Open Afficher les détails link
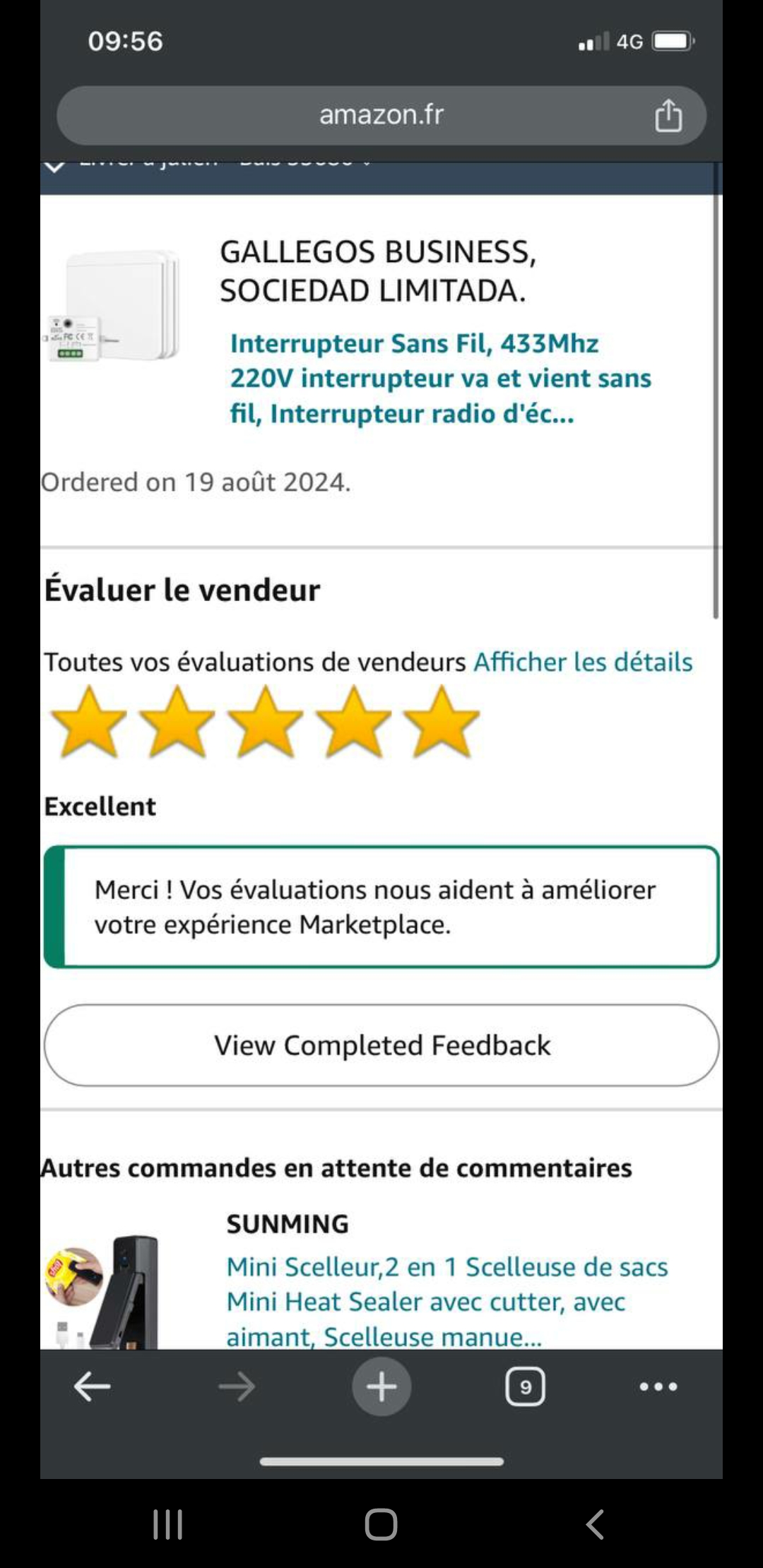Viewport: 763px width, 1568px height. [583, 663]
